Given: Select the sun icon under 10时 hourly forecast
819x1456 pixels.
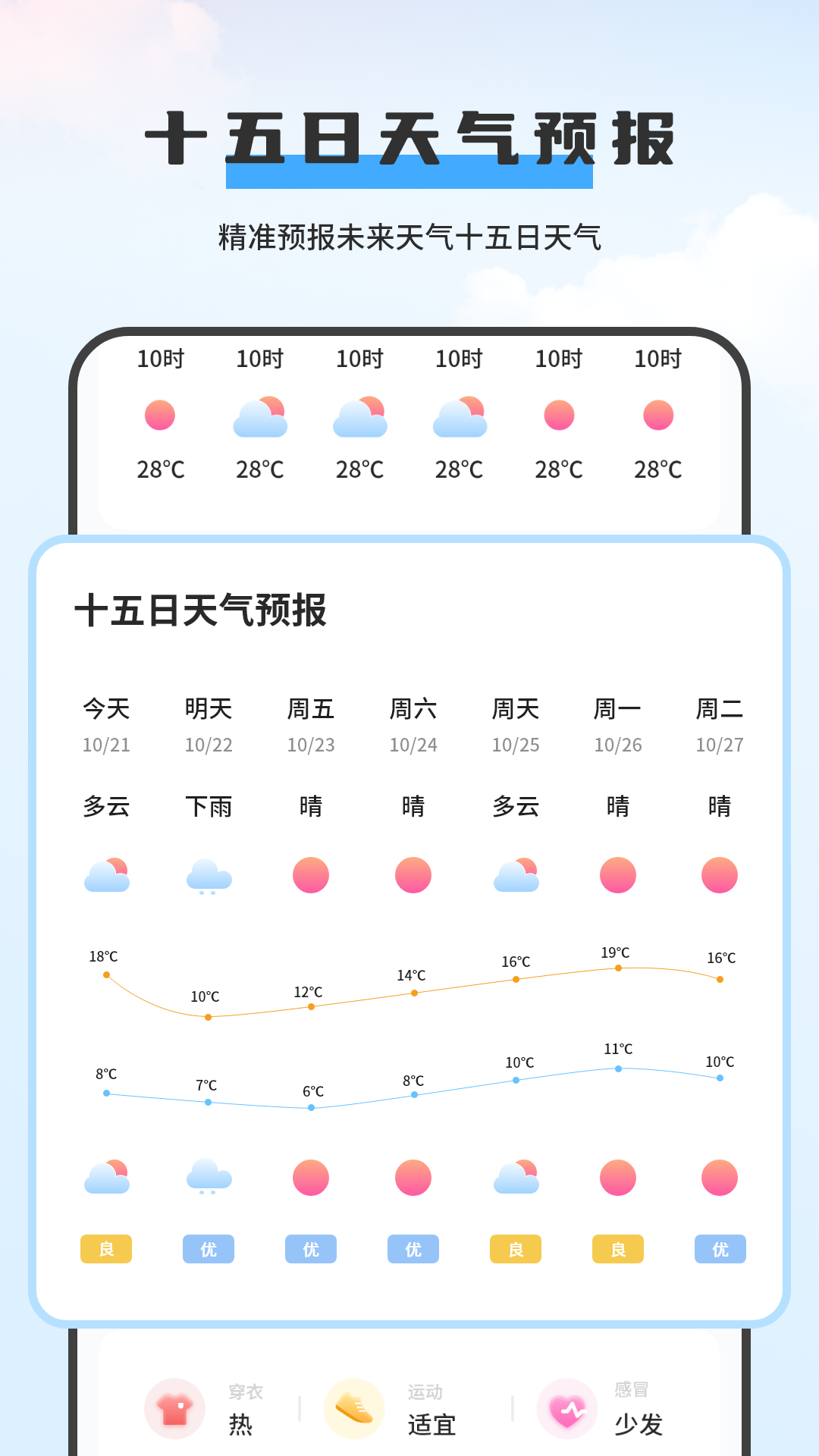Looking at the screenshot, I should coord(160,416).
